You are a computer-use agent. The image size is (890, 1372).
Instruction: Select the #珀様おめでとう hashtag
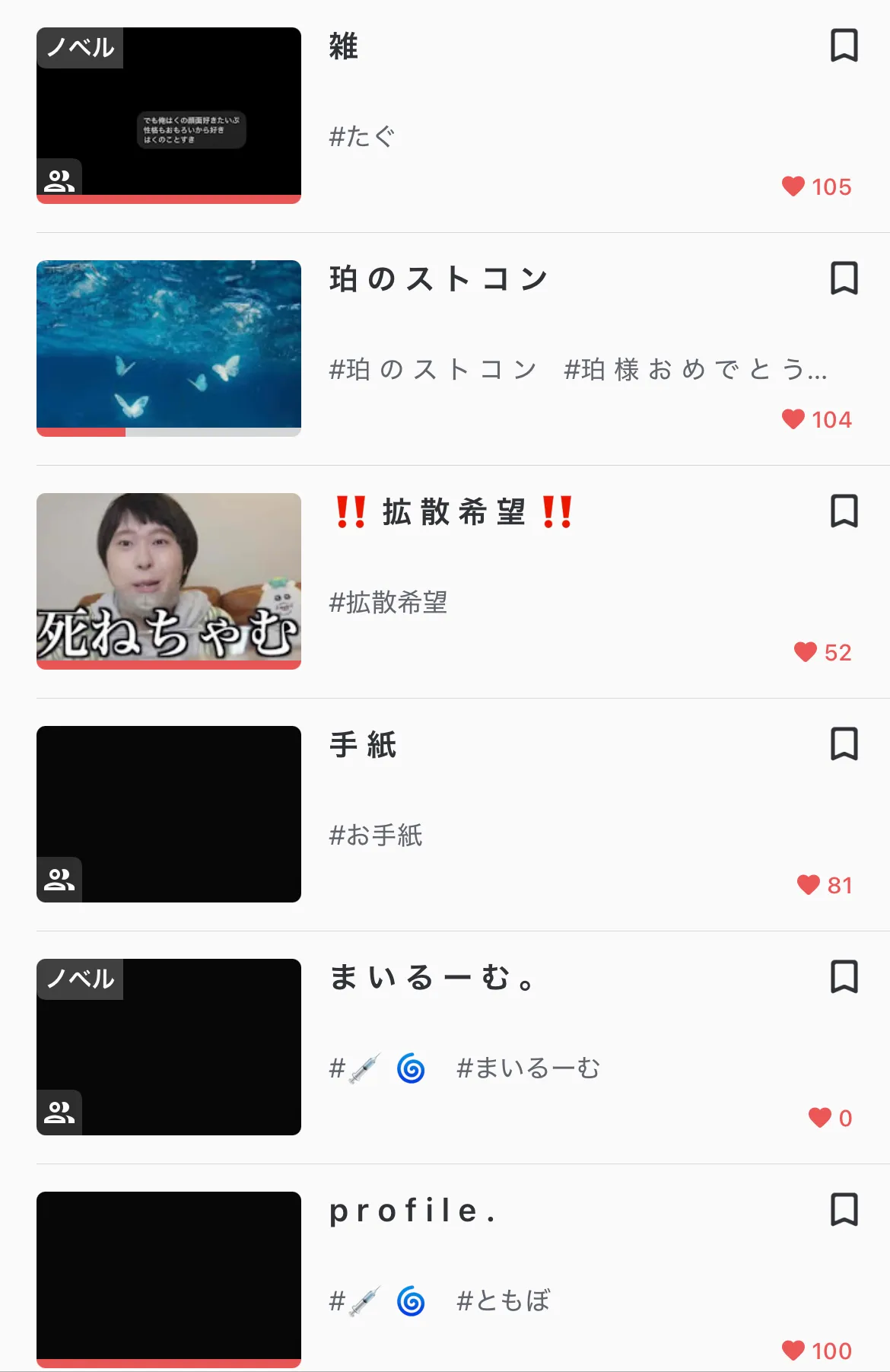(695, 370)
